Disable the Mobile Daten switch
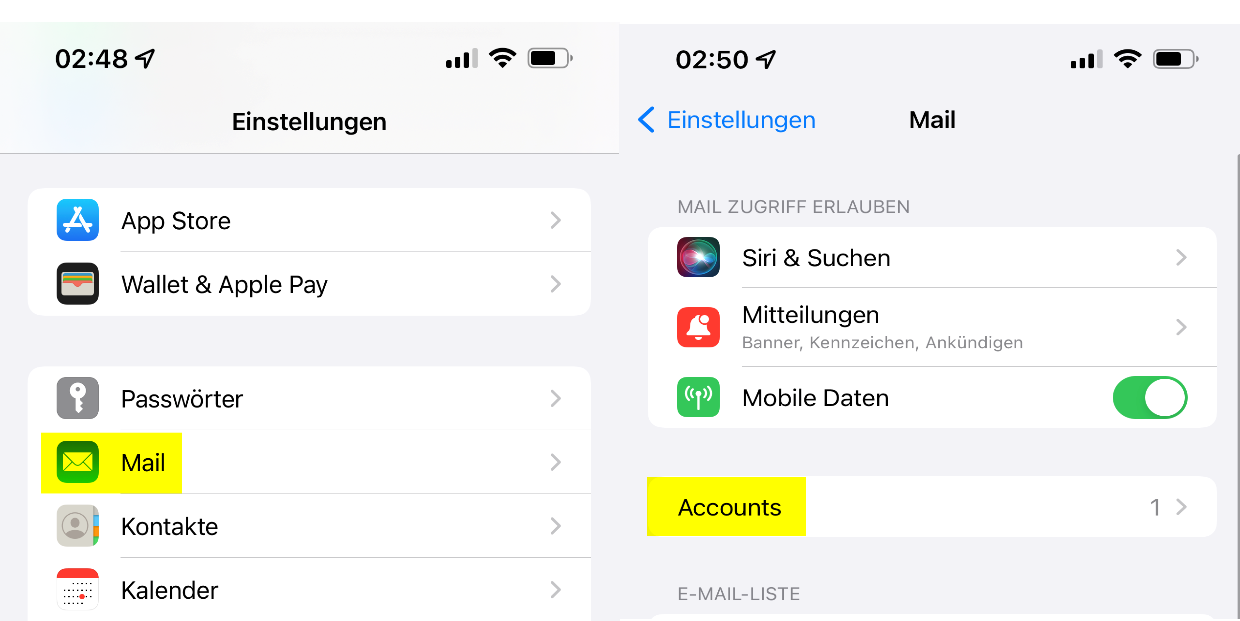The width and height of the screenshot is (1240, 621). [x=1149, y=398]
